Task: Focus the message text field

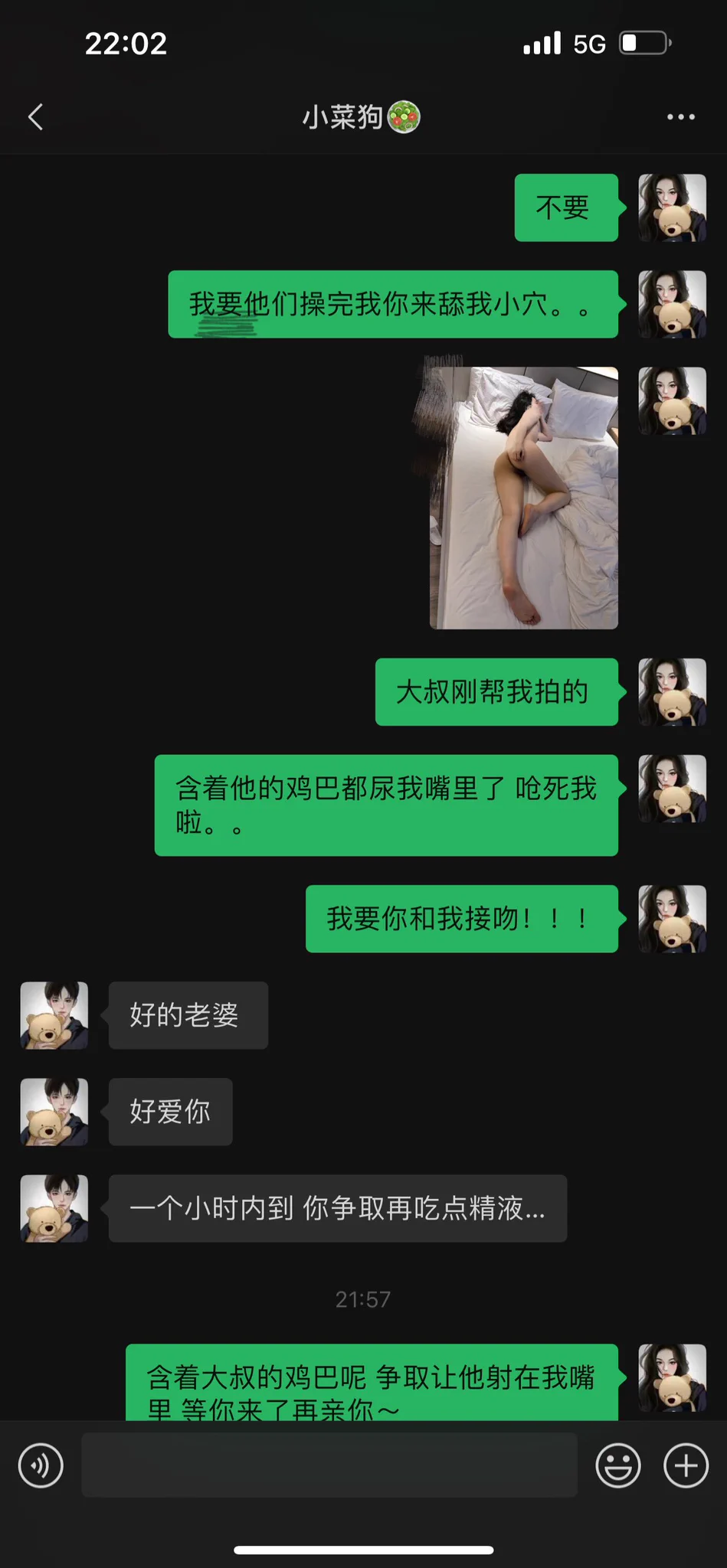Action: click(x=329, y=1465)
